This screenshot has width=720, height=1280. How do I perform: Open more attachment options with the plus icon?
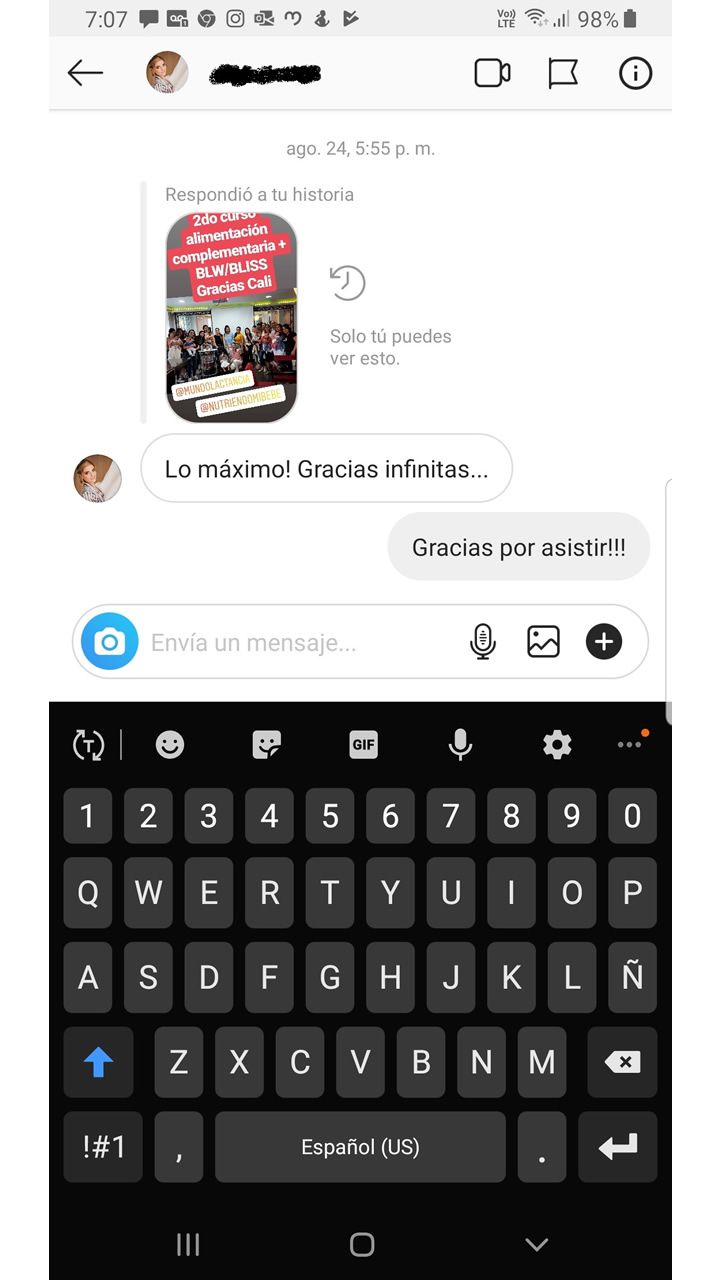(603, 641)
